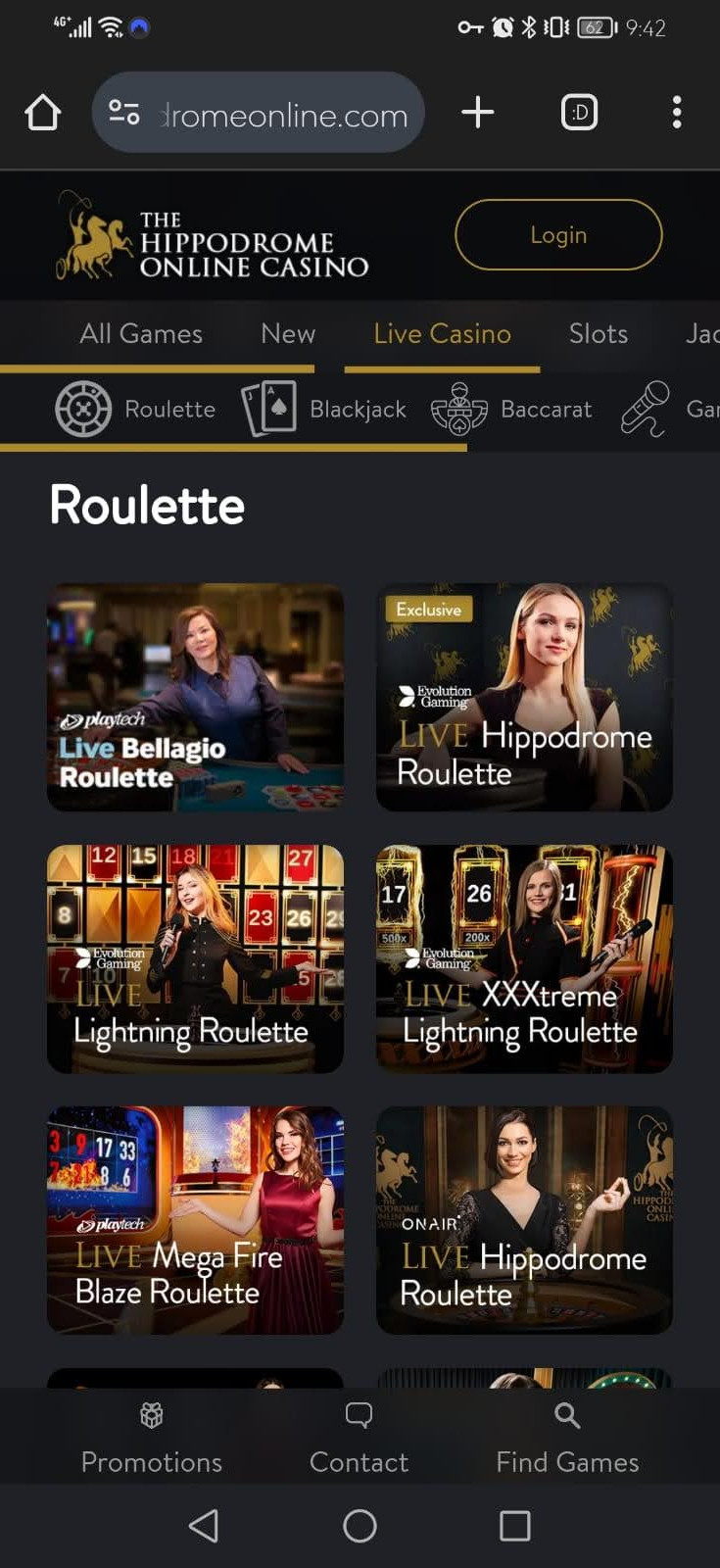Open Contact via the chat bubble icon
This screenshot has width=720, height=1568.
pos(359,1414)
